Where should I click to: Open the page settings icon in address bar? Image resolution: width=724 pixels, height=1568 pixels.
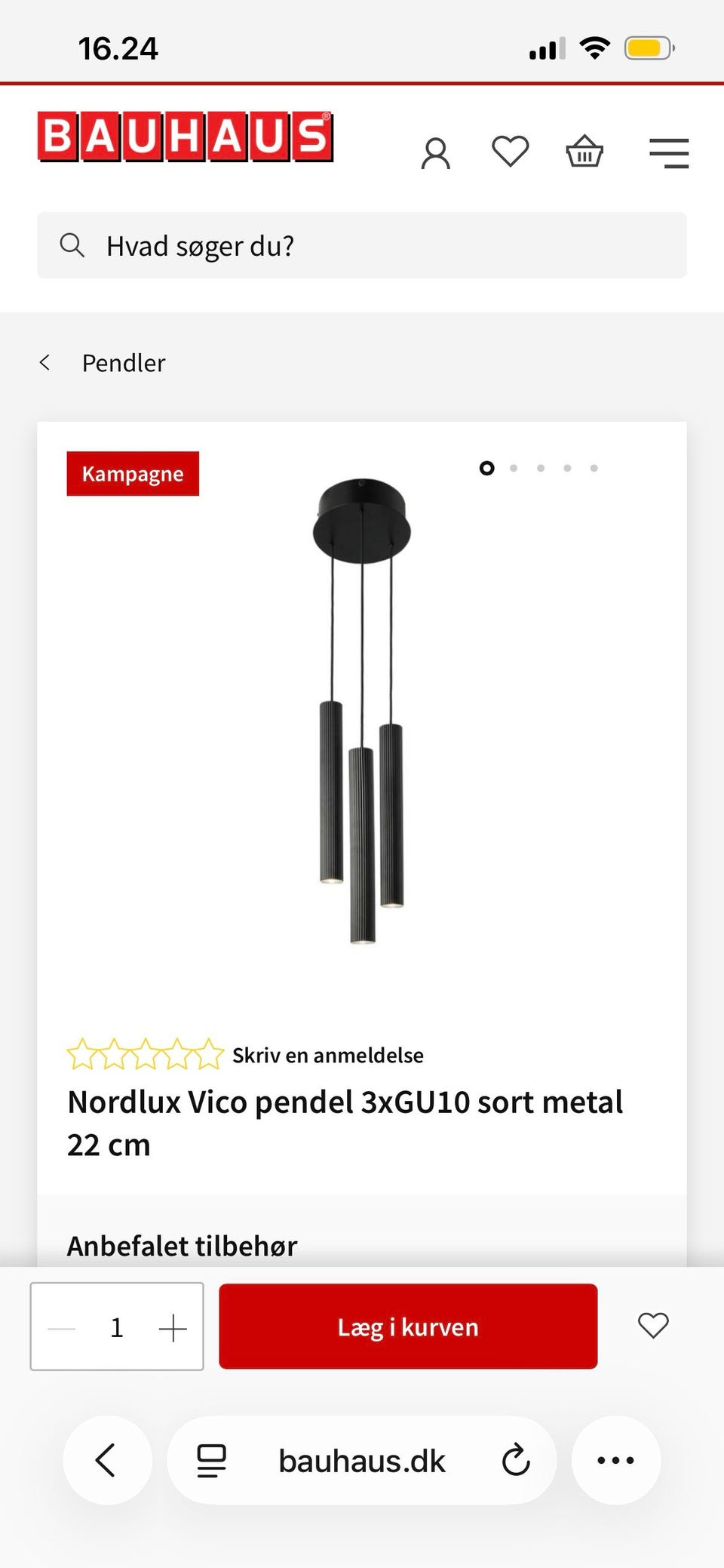211,1460
